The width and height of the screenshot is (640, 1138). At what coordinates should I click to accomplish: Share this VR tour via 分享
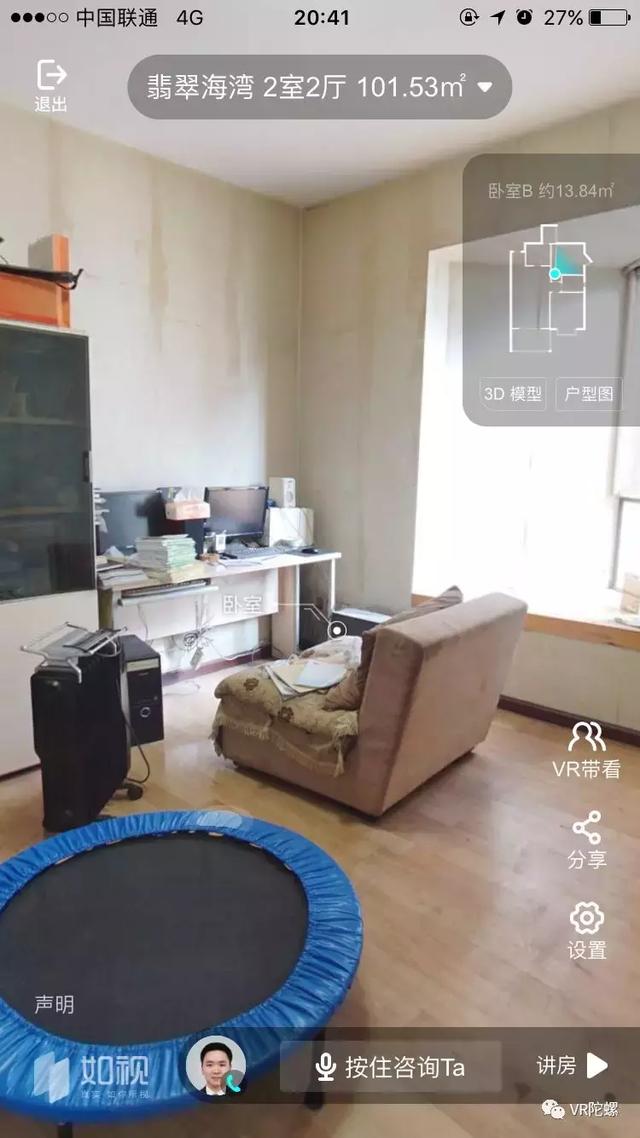pos(586,840)
